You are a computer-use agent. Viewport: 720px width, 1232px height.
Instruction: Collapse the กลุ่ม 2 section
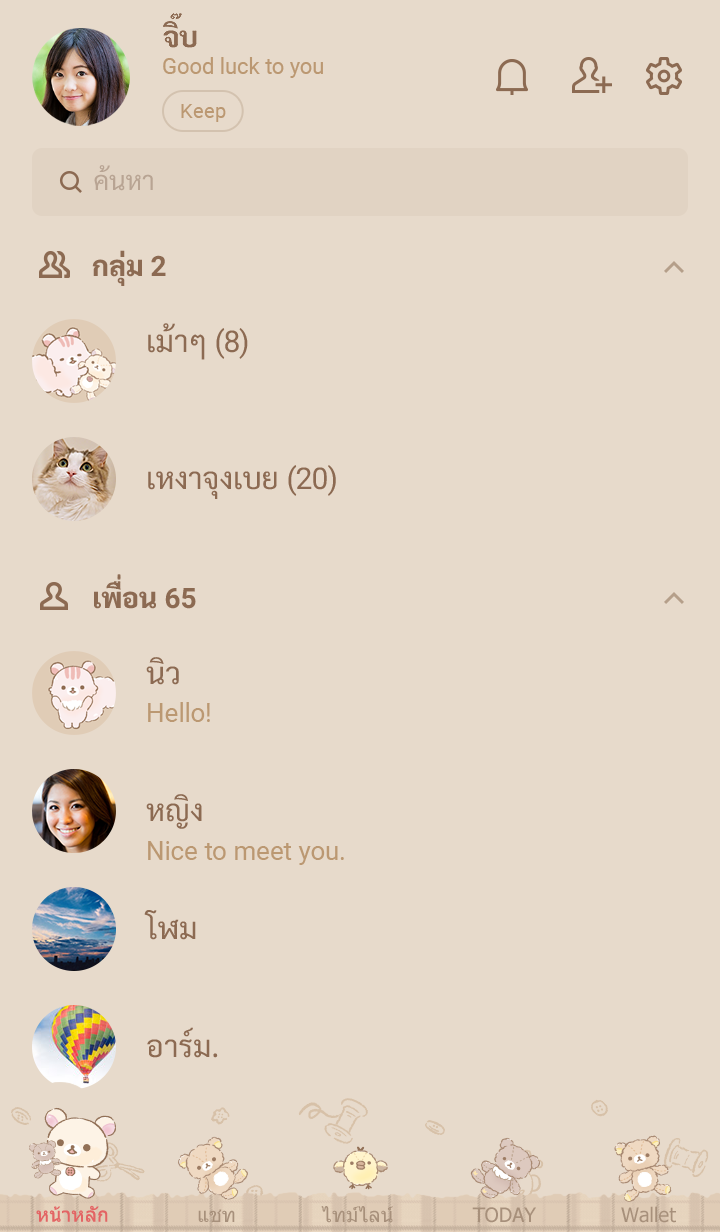tap(674, 267)
